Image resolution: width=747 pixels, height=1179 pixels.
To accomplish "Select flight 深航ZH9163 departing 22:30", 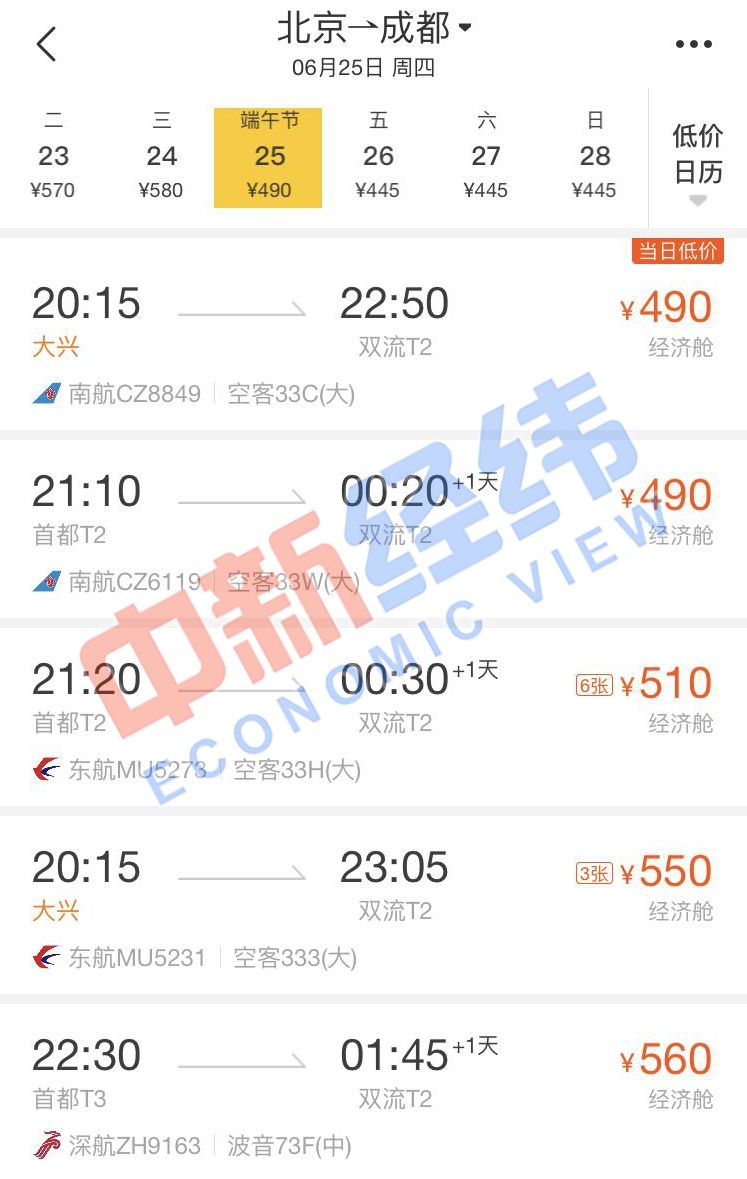I will (373, 1088).
